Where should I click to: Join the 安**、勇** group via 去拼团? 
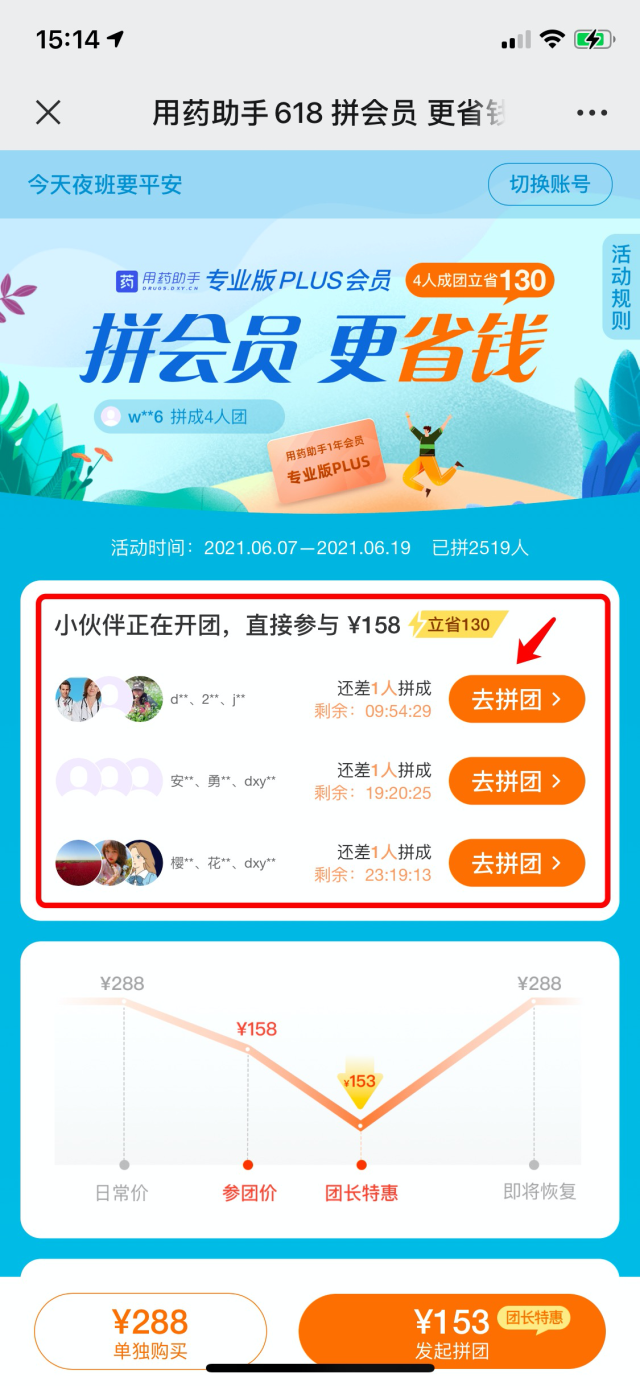tap(516, 781)
